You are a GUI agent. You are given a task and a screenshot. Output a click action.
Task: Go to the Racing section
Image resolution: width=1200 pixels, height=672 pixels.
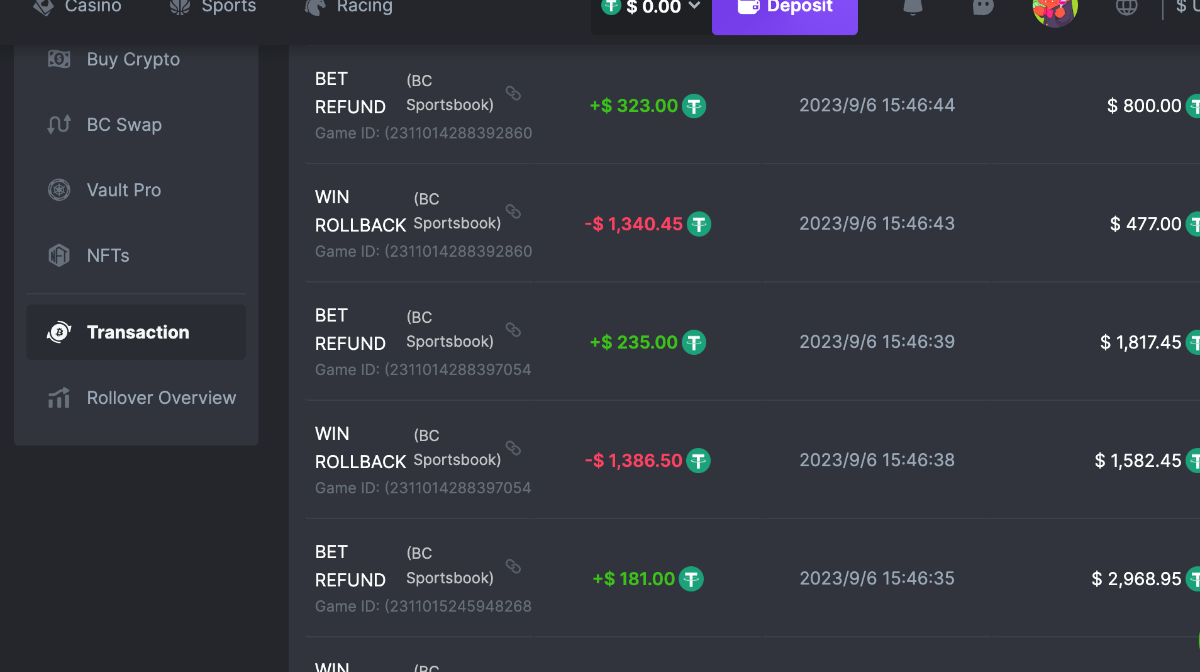tap(349, 7)
